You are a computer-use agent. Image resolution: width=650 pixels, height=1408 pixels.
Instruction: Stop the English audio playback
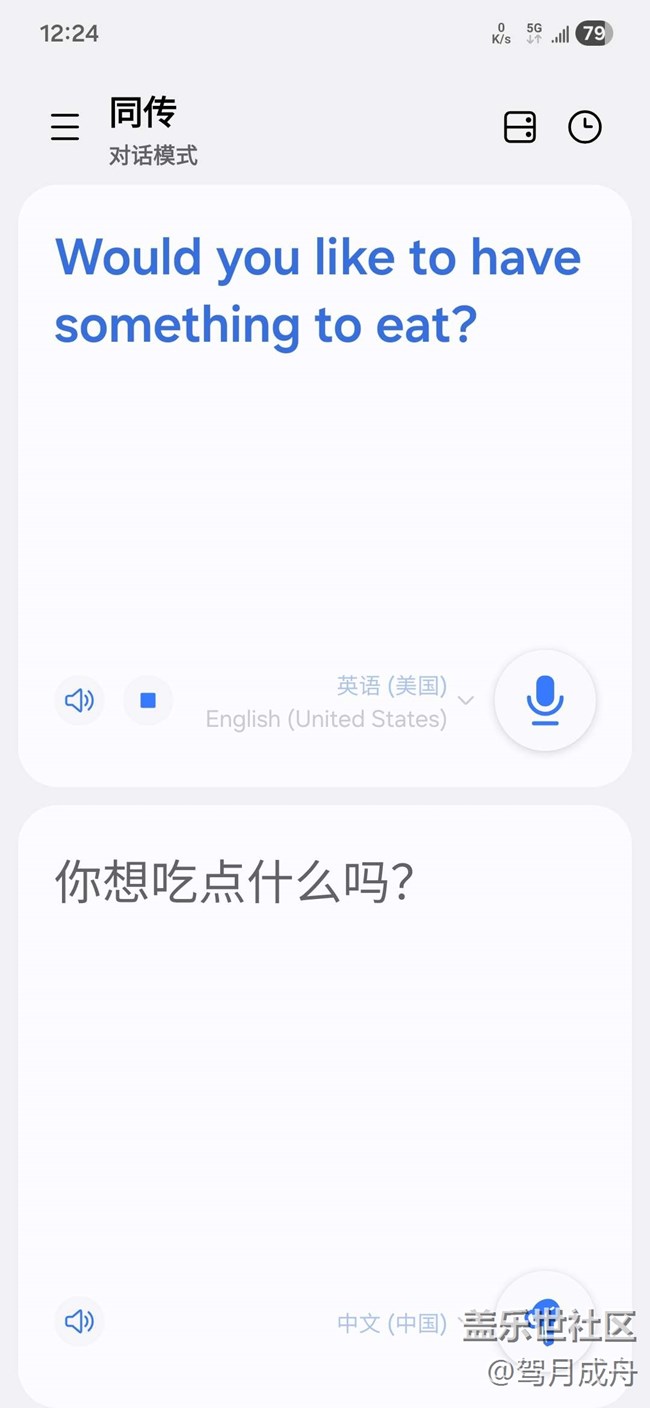coord(148,700)
